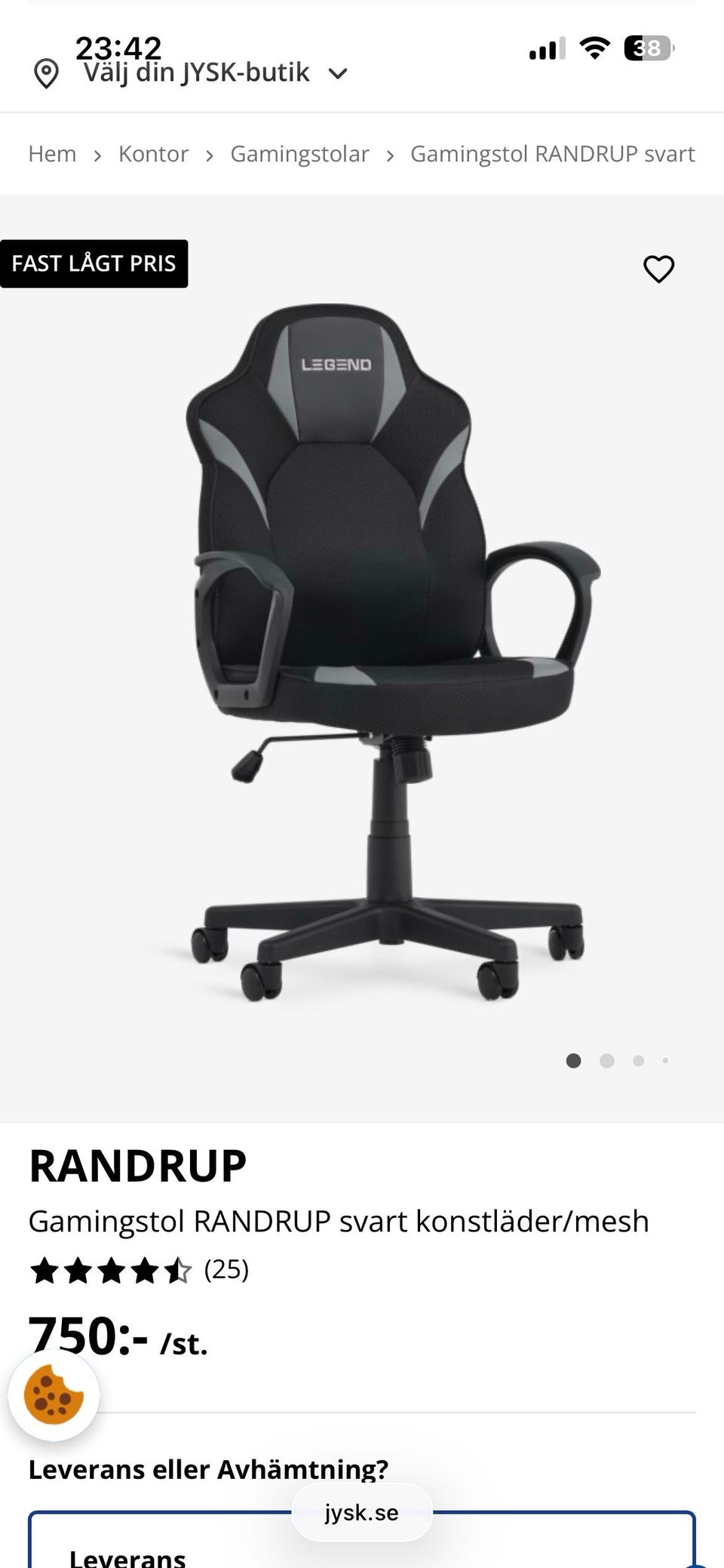The height and width of the screenshot is (1568, 724).
Task: Navigate to Gamingstolar category
Action: (x=299, y=154)
